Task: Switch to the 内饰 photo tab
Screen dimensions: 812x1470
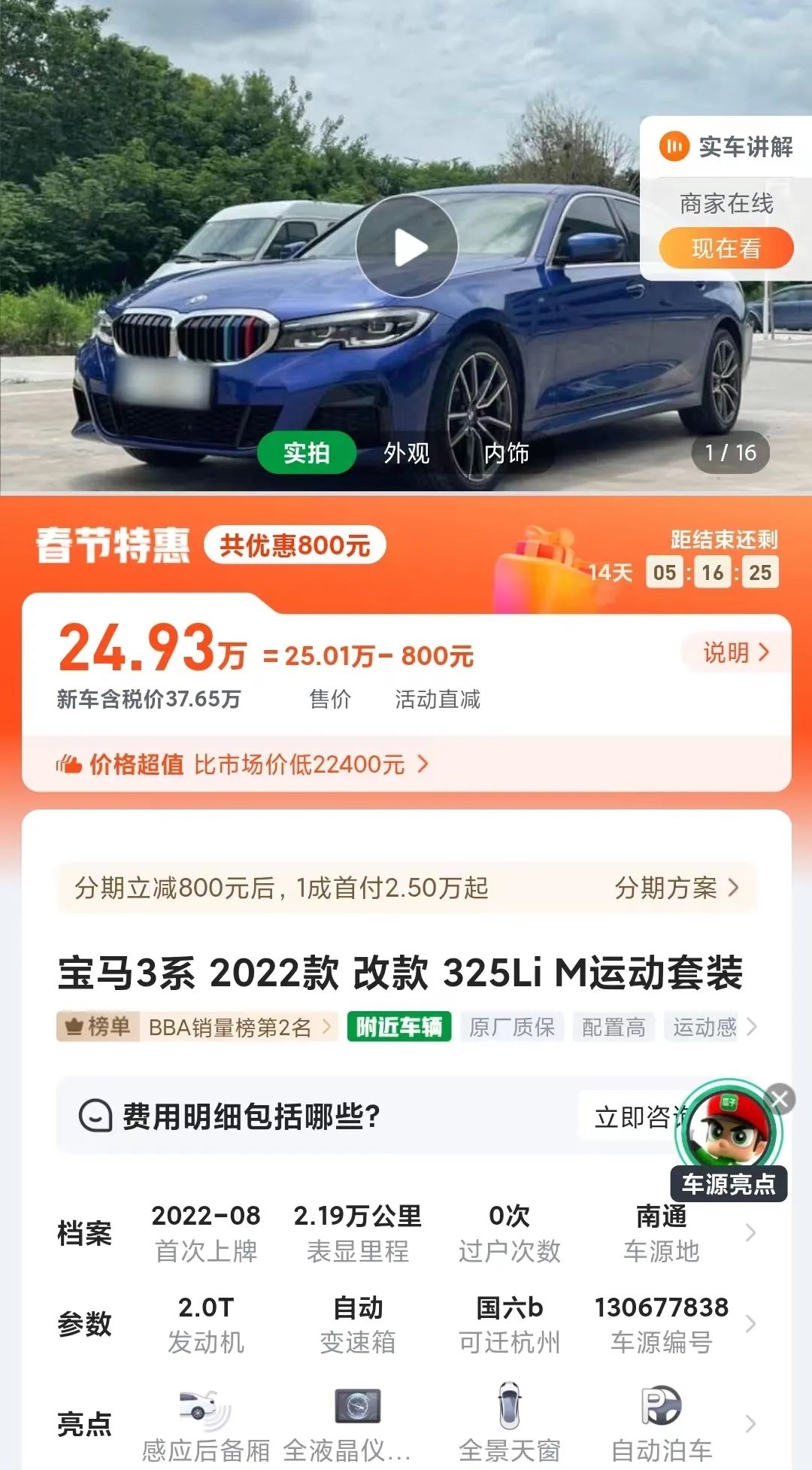Action: pos(506,453)
